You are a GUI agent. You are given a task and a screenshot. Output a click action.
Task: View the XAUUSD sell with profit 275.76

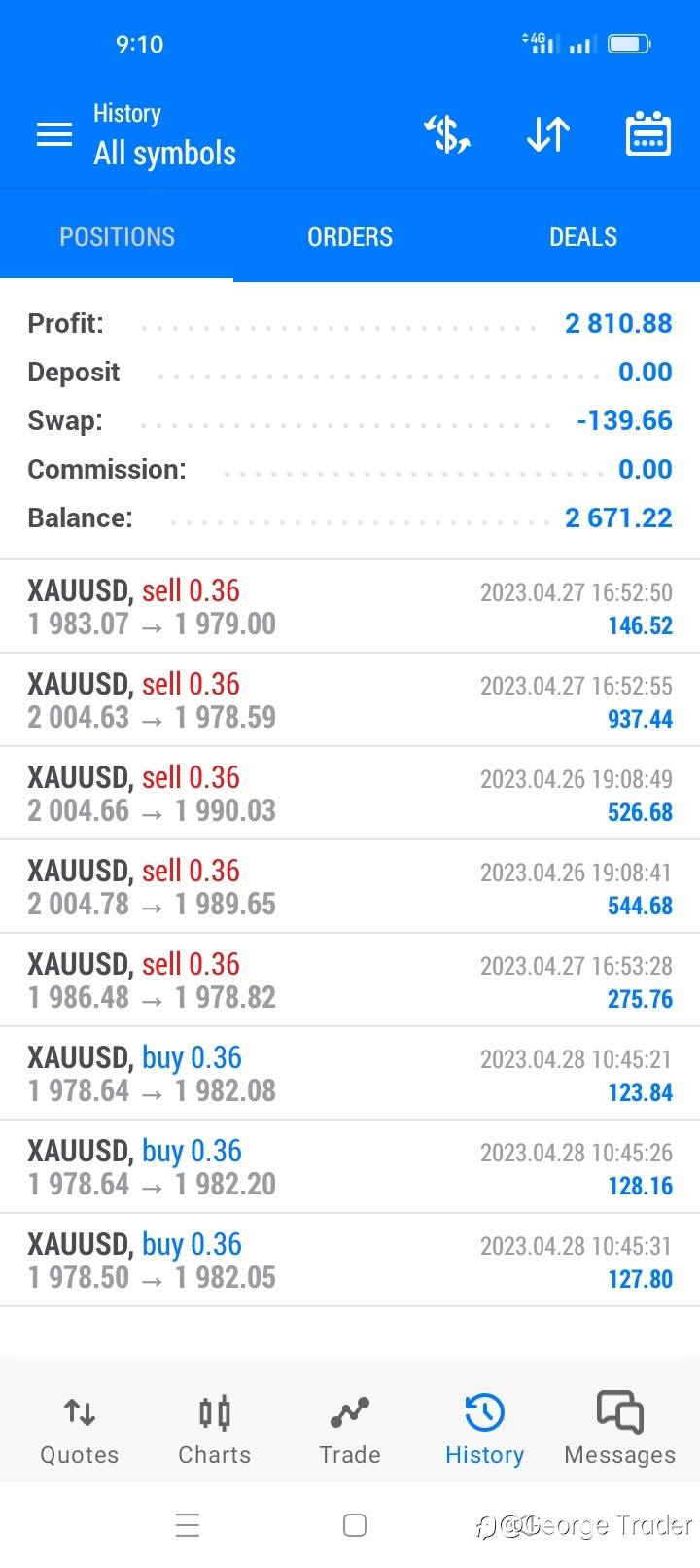pos(350,980)
